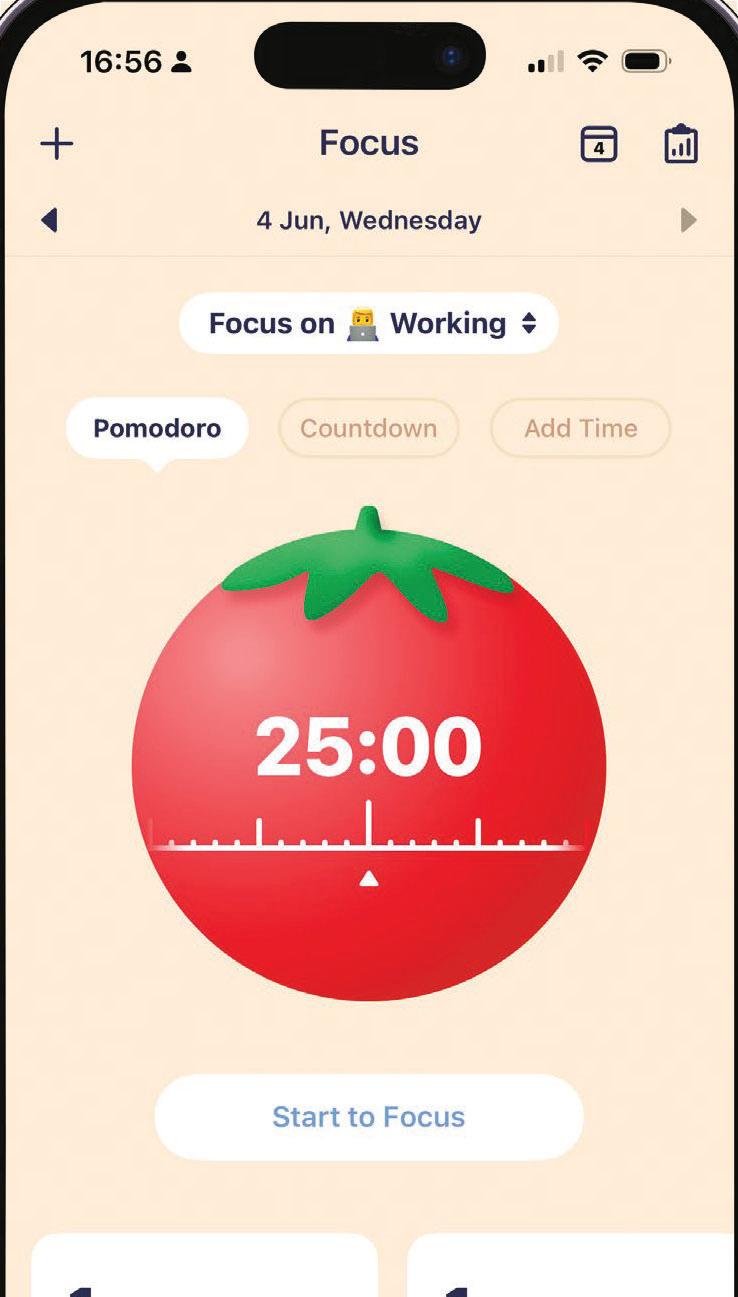Open the Focus on Working dropdown
The width and height of the screenshot is (738, 1297).
368,324
